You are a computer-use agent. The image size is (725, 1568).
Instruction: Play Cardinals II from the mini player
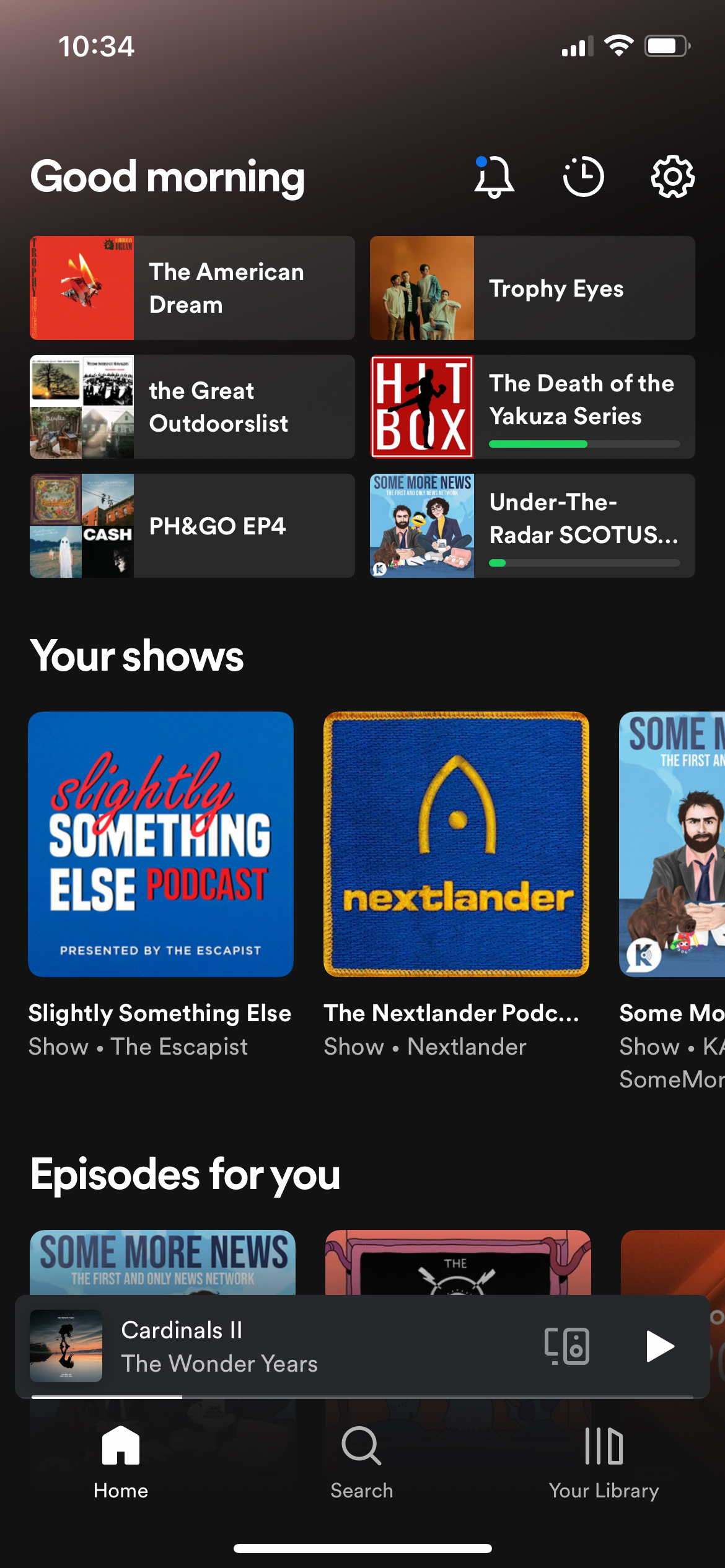click(x=659, y=1346)
